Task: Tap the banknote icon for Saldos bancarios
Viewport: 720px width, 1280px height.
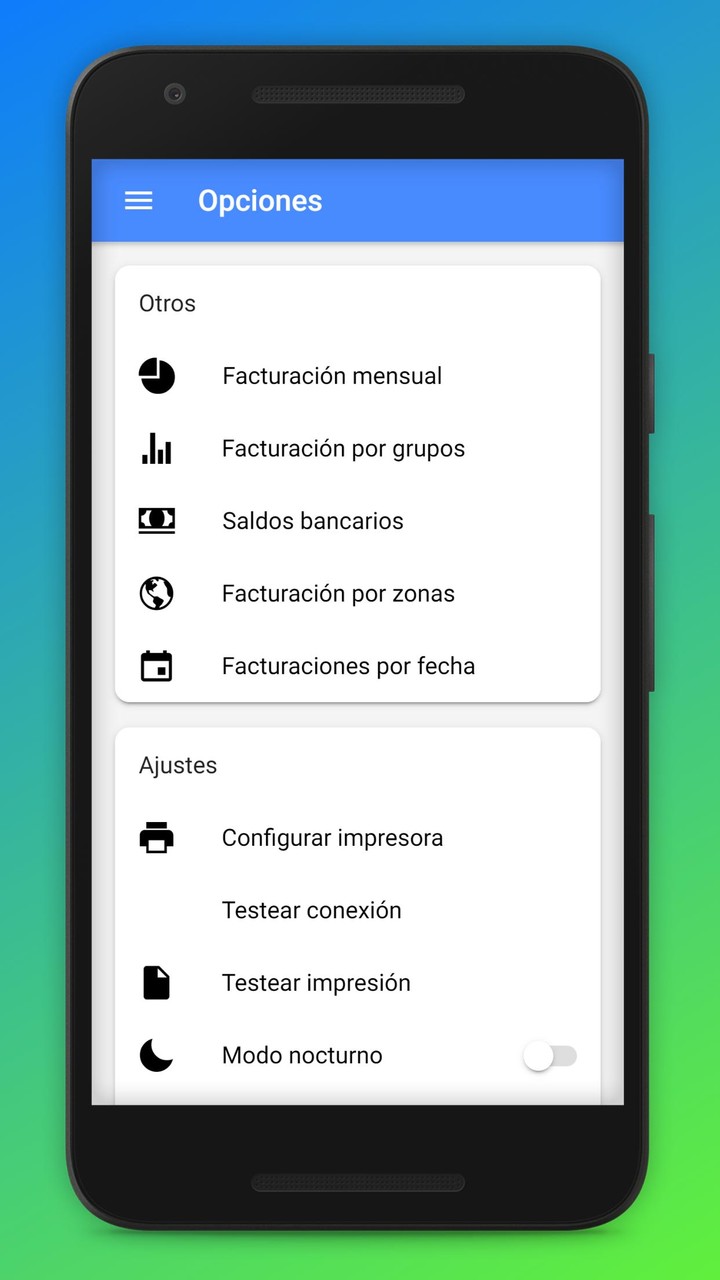Action: click(156, 520)
